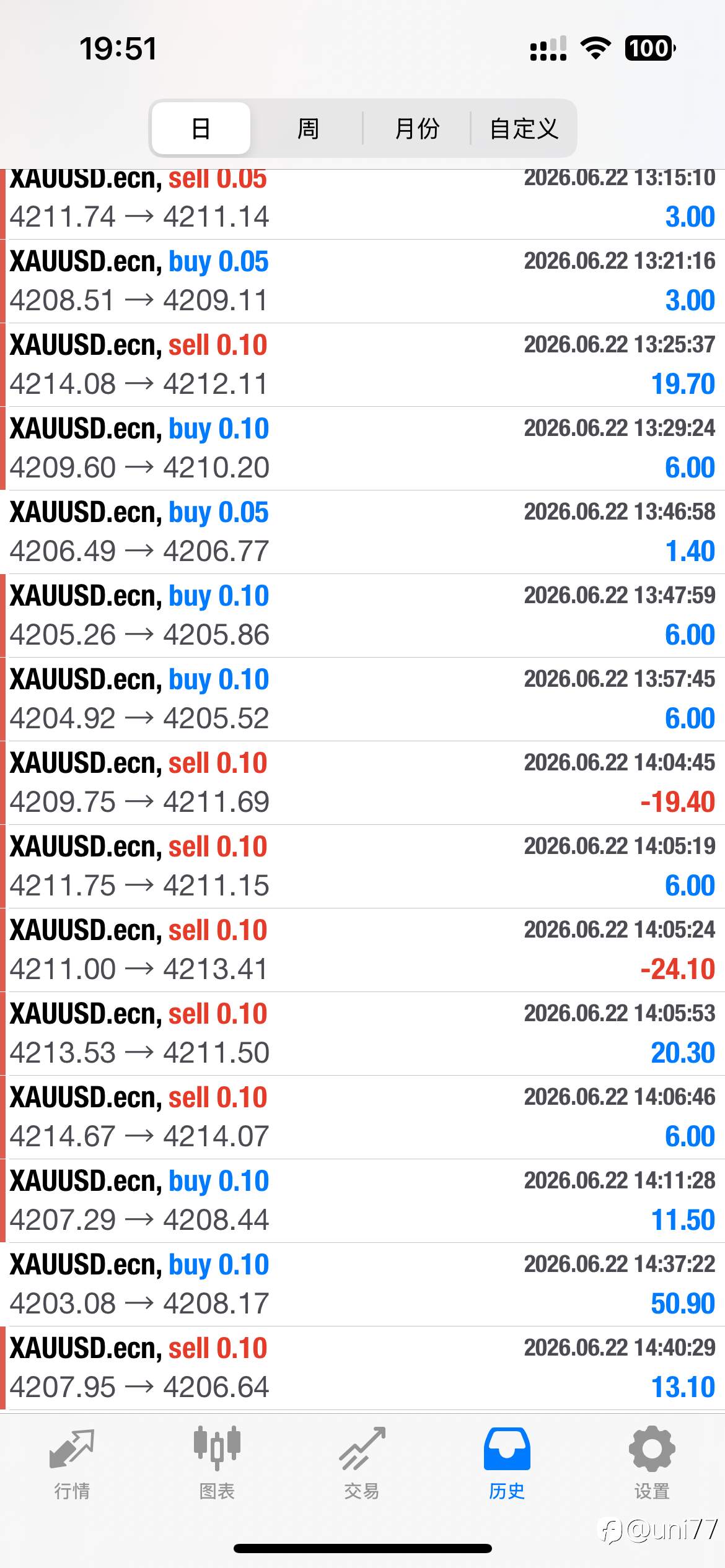
Task: Select the 历史 history tab
Action: [507, 1464]
